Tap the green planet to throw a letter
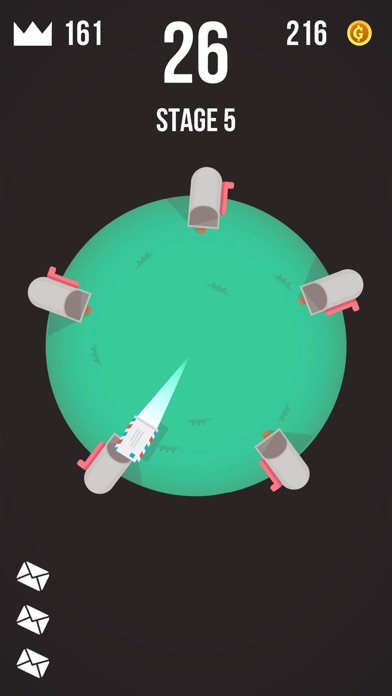 [196, 346]
